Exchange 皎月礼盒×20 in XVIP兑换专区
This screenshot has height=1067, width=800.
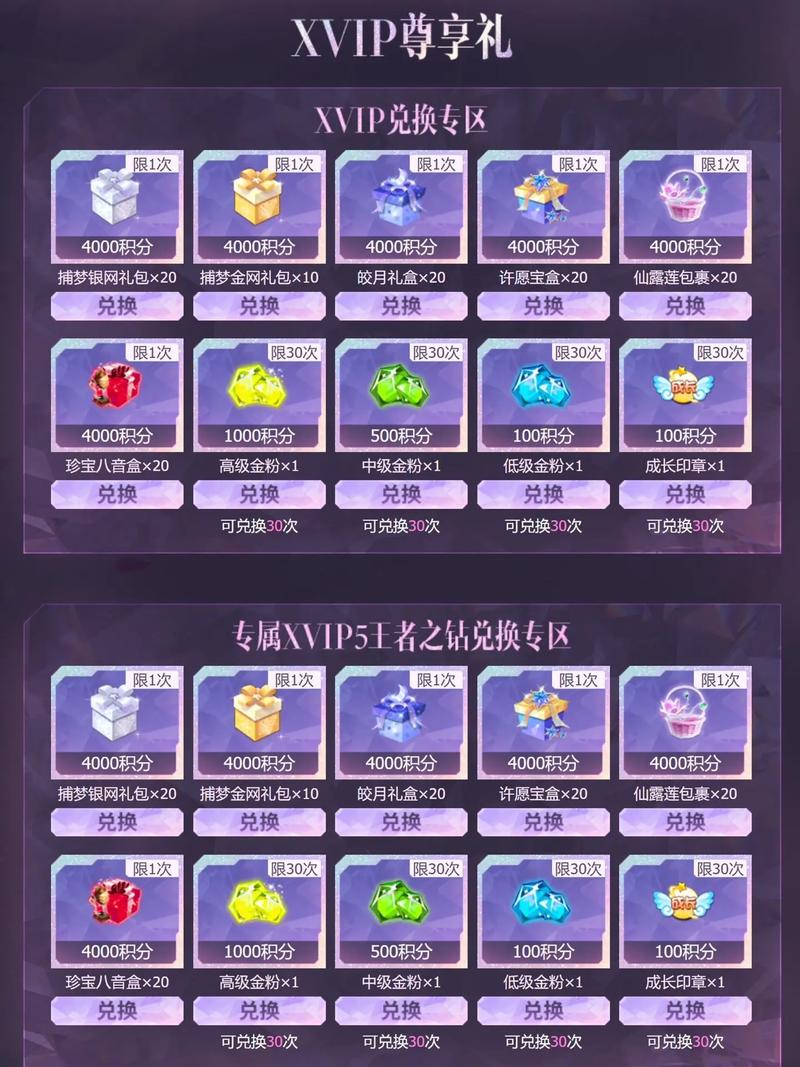click(401, 307)
